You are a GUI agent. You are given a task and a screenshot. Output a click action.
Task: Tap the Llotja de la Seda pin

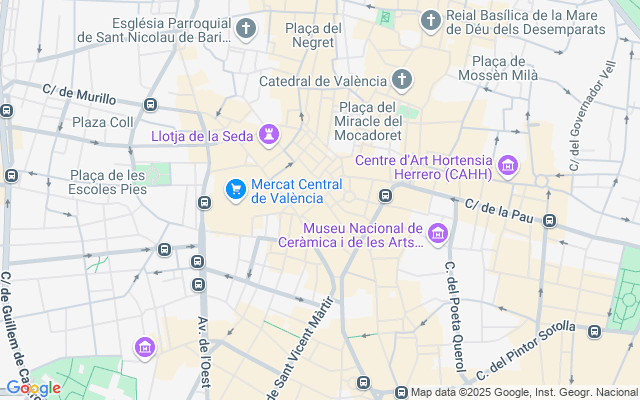268,134
